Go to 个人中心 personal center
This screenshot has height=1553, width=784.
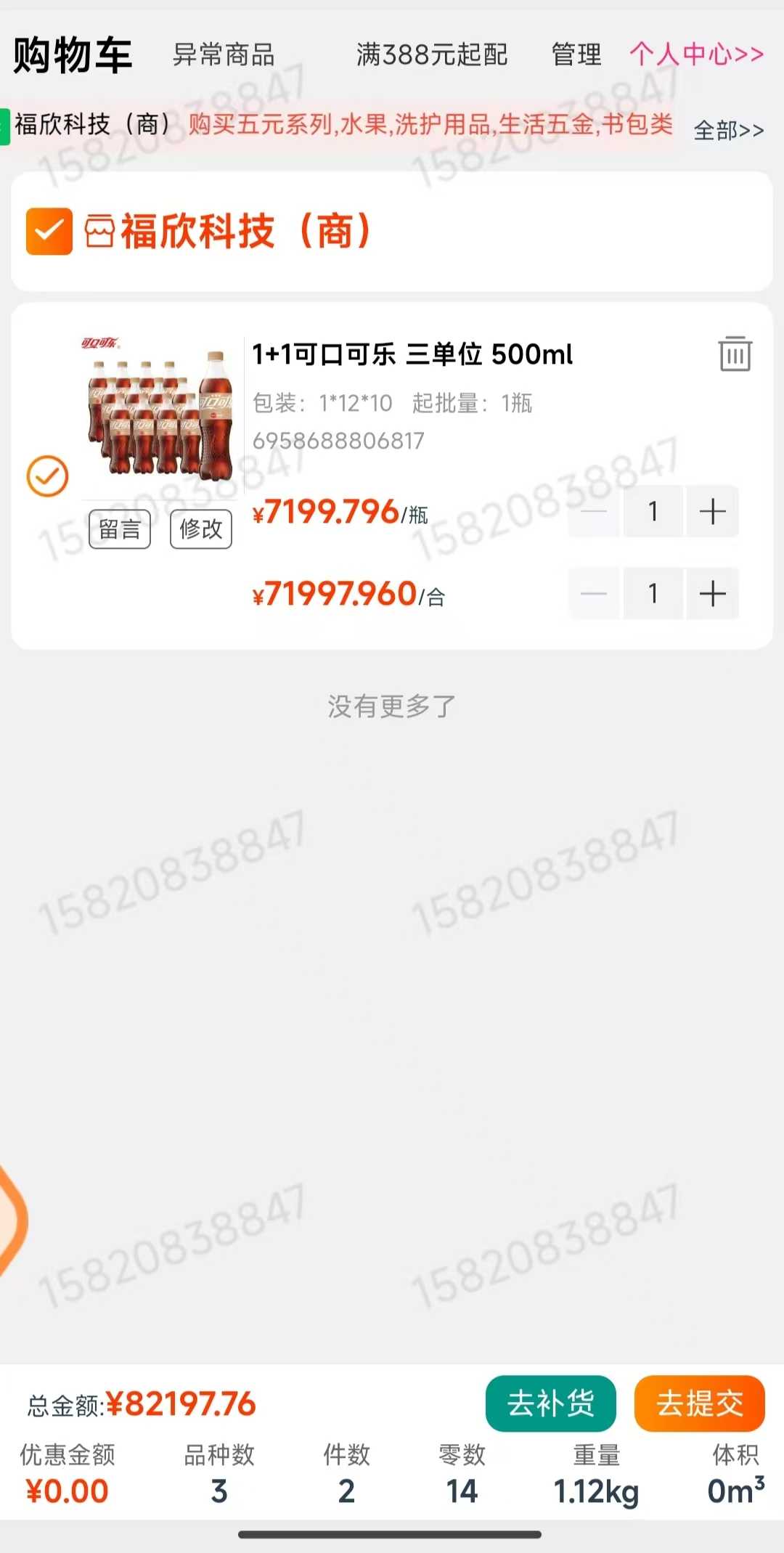tap(696, 54)
